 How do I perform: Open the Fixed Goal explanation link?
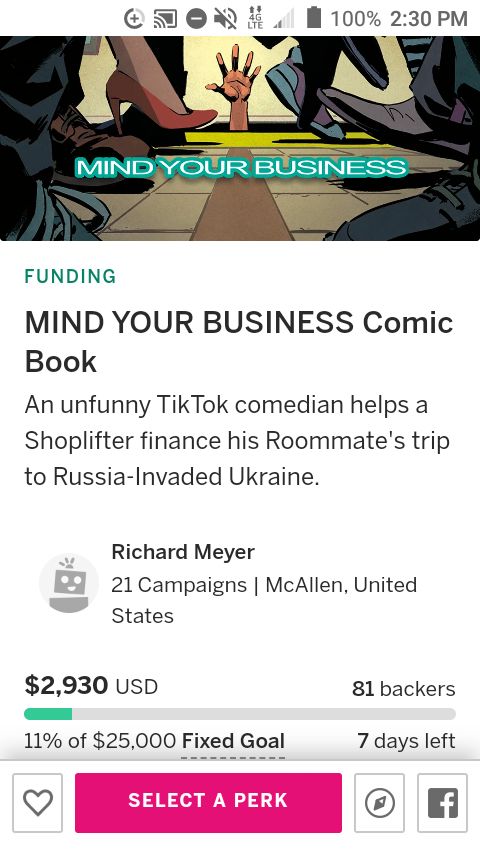(233, 741)
